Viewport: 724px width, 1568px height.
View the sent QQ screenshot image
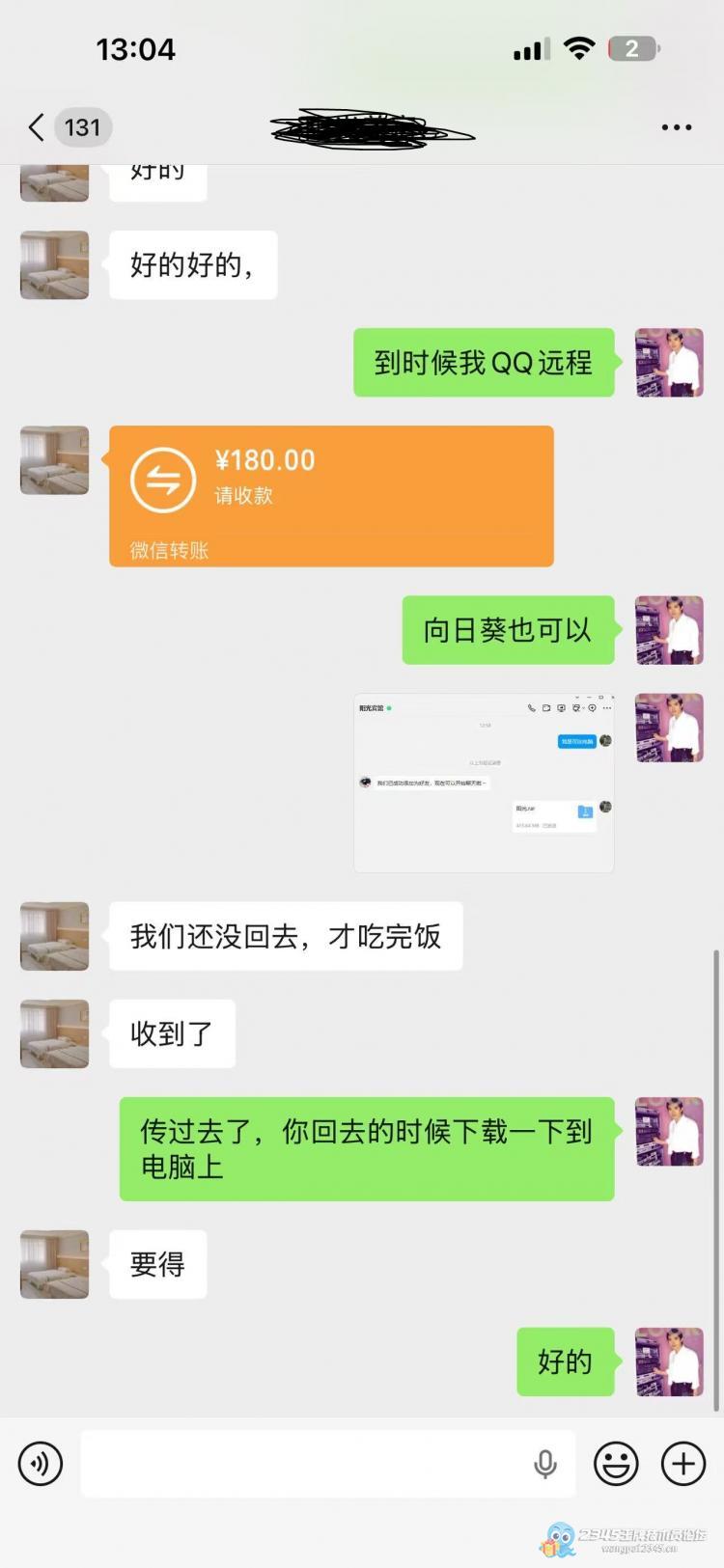(x=484, y=783)
